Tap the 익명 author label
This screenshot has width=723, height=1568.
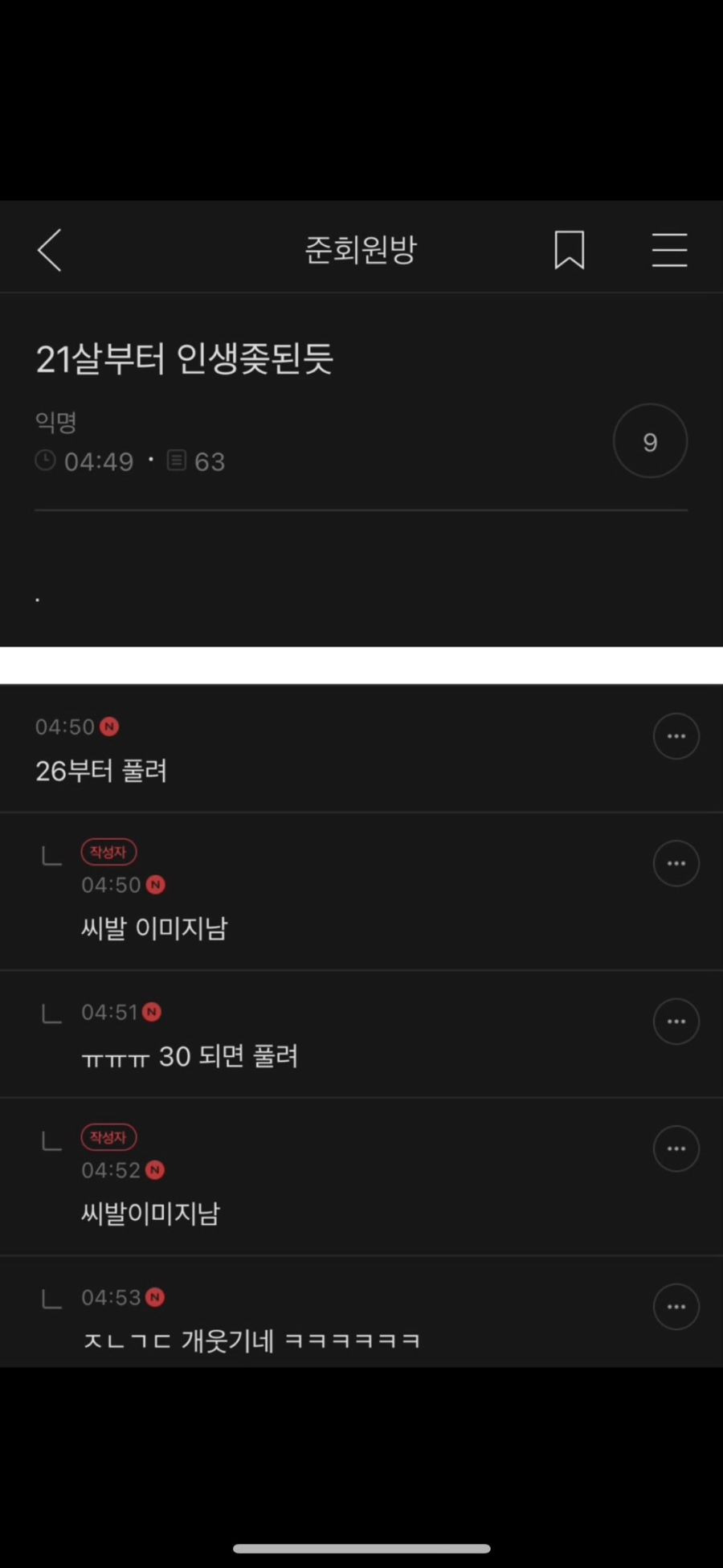point(56,421)
